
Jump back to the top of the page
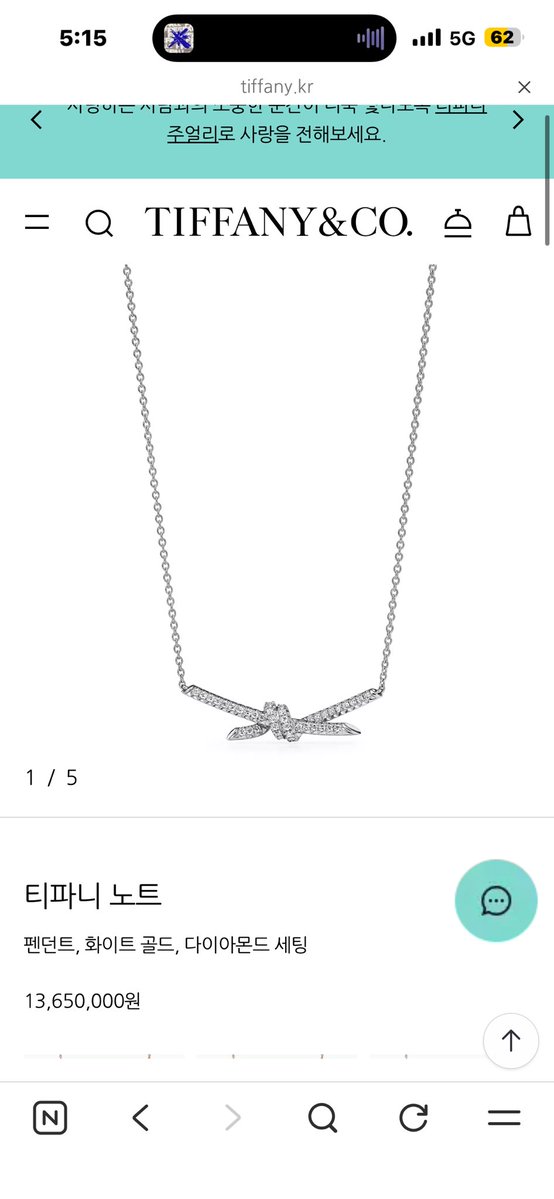(511, 1041)
